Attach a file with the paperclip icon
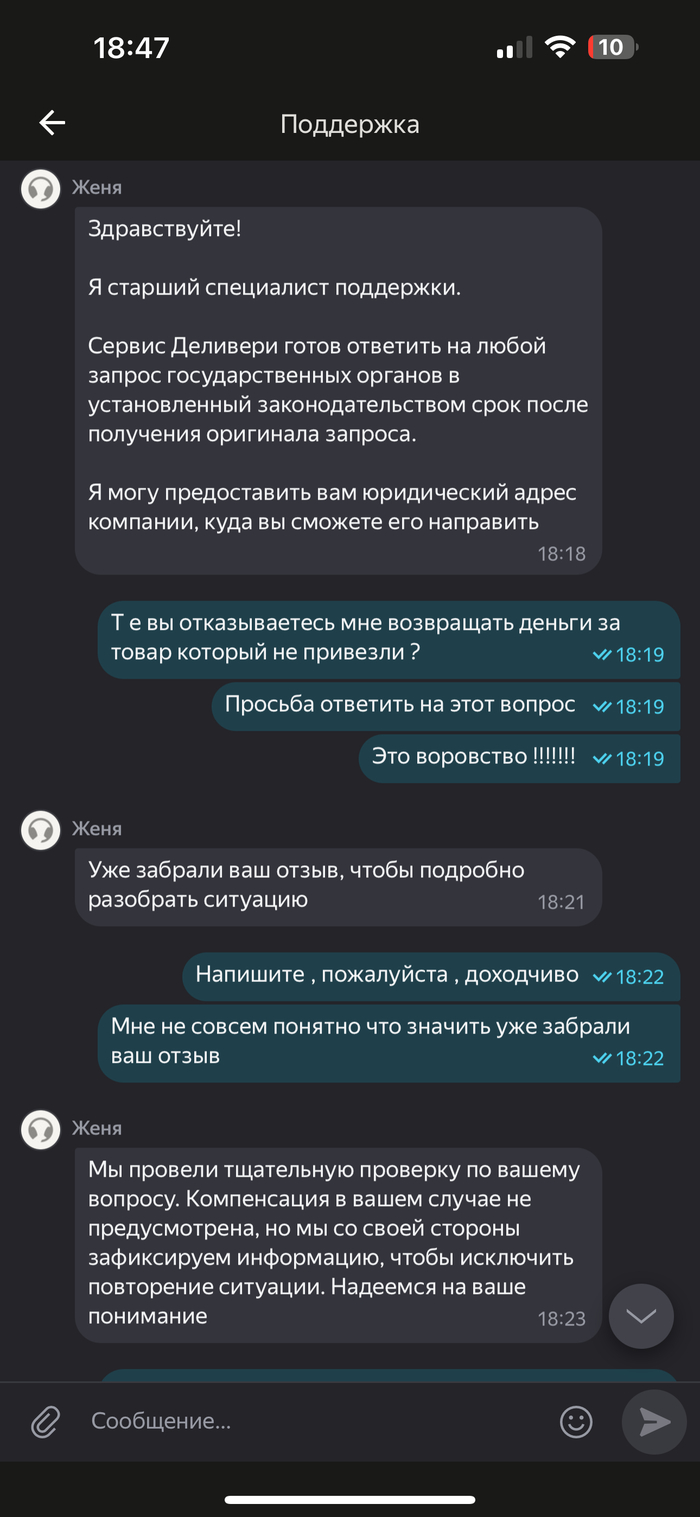The height and width of the screenshot is (1517, 700). (45, 1421)
